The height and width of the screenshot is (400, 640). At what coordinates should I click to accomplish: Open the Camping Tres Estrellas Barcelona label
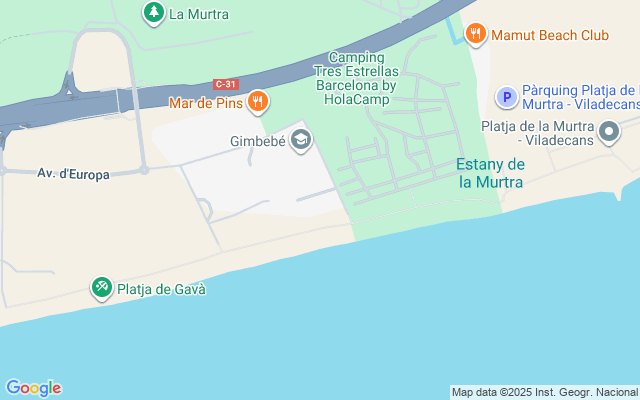[357, 78]
